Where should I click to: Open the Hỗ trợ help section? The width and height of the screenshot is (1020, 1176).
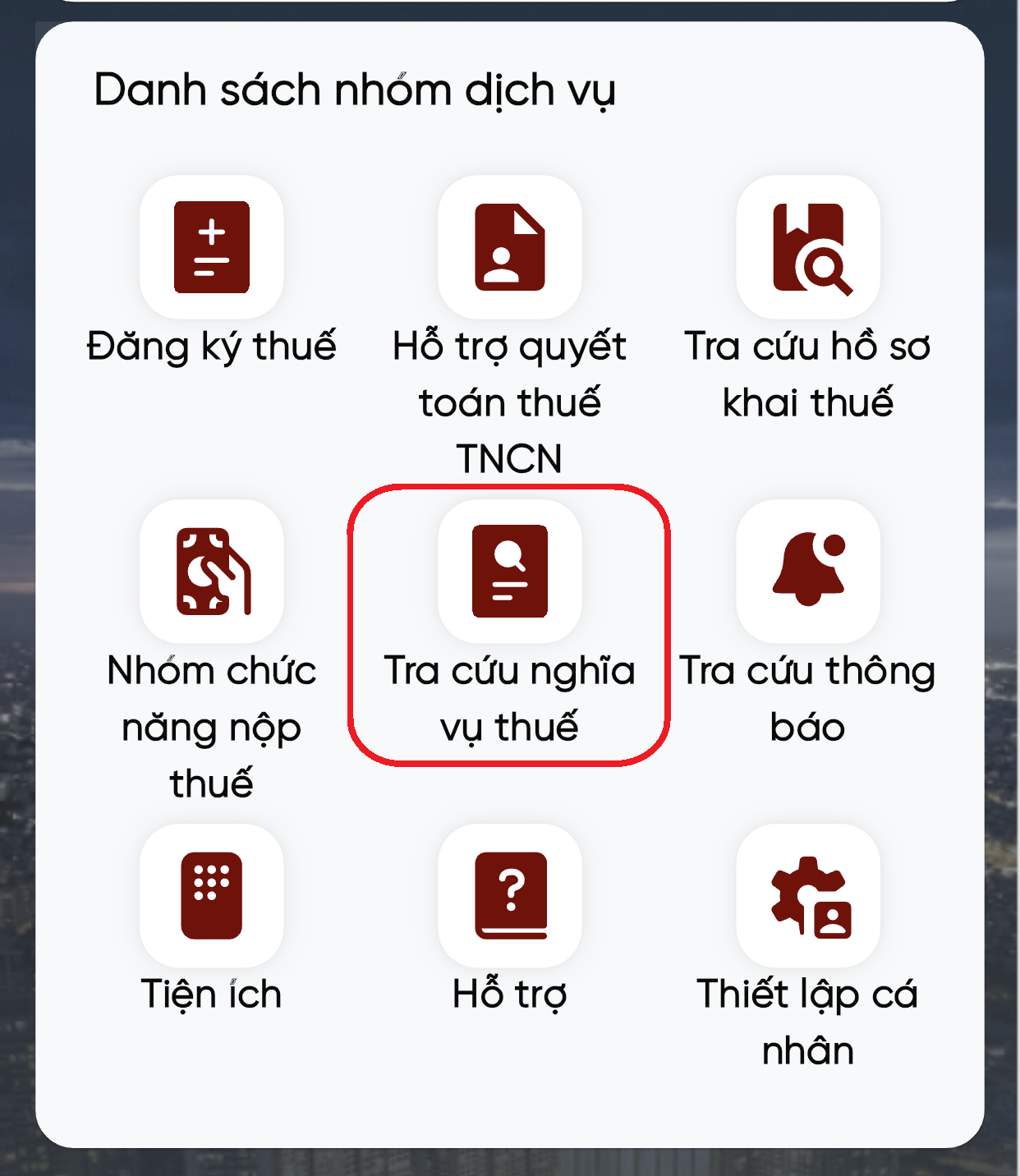click(510, 896)
